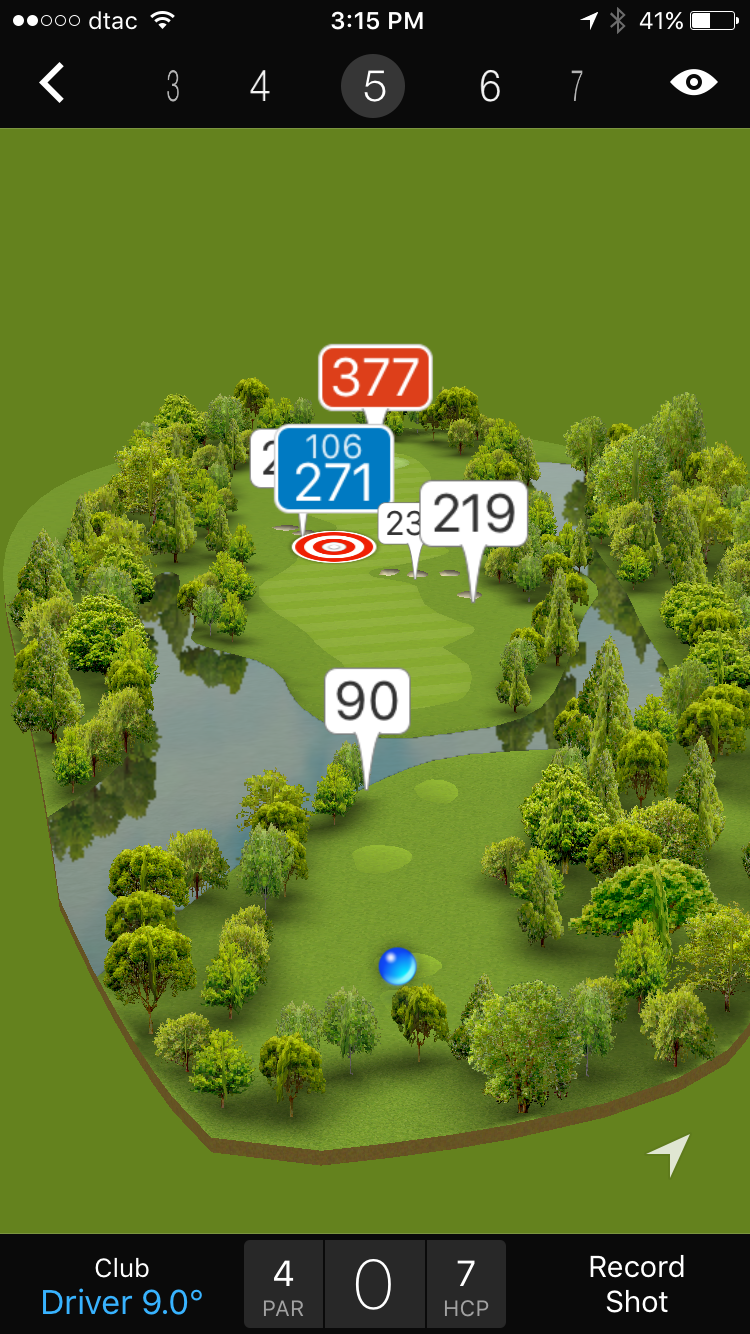Select the red 377 distance marker

(375, 377)
